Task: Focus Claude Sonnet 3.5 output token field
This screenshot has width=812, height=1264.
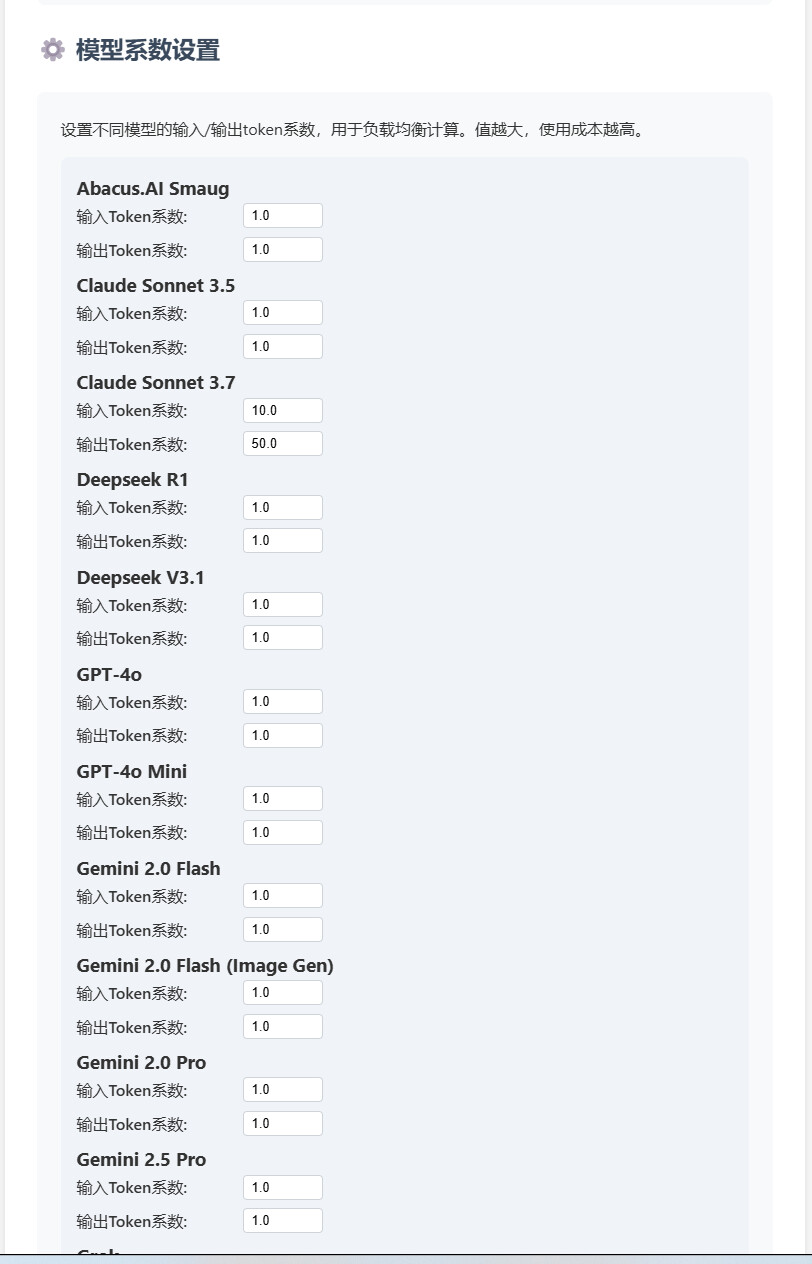Action: (282, 347)
